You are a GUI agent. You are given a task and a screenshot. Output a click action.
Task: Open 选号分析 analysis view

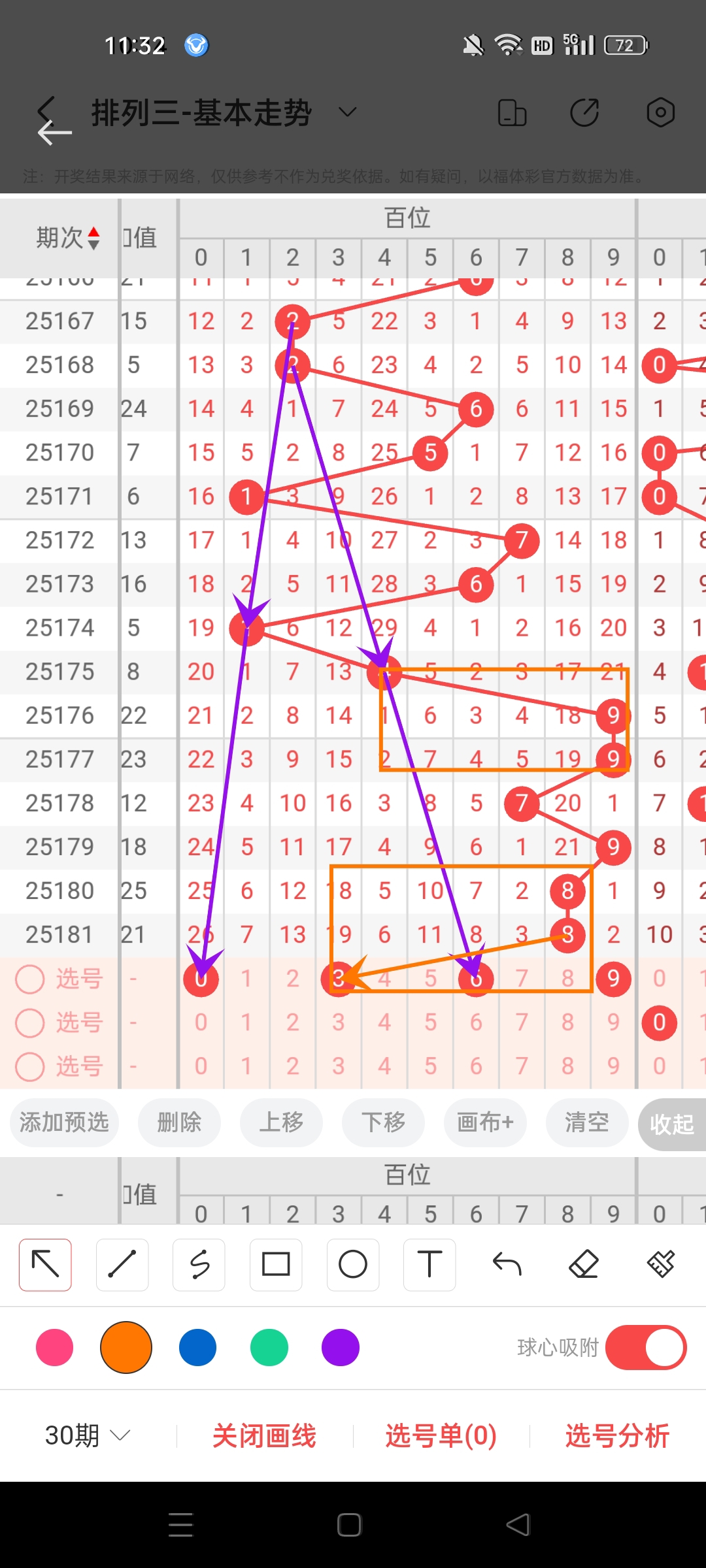[x=616, y=1435]
